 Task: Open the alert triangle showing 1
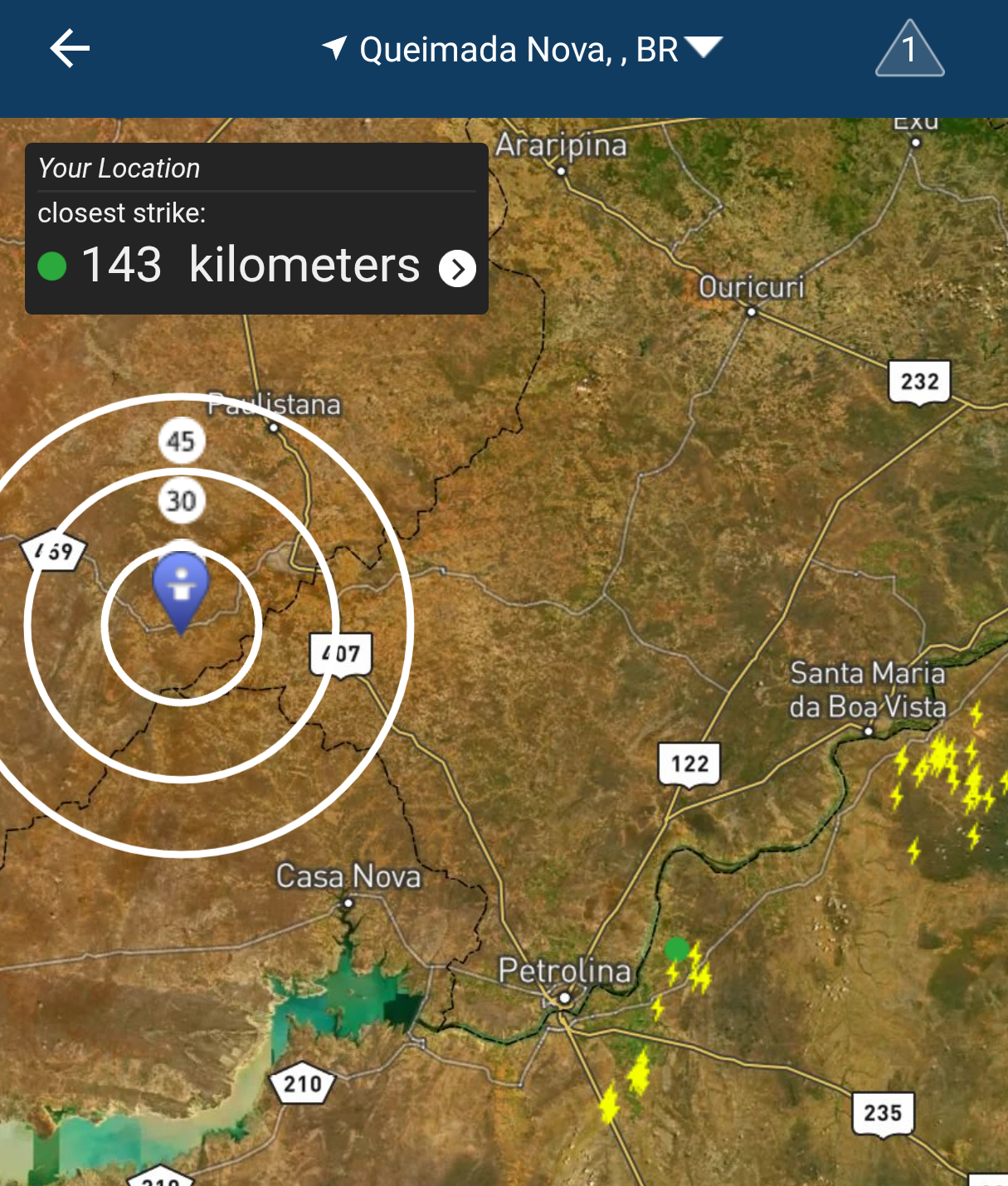[909, 49]
